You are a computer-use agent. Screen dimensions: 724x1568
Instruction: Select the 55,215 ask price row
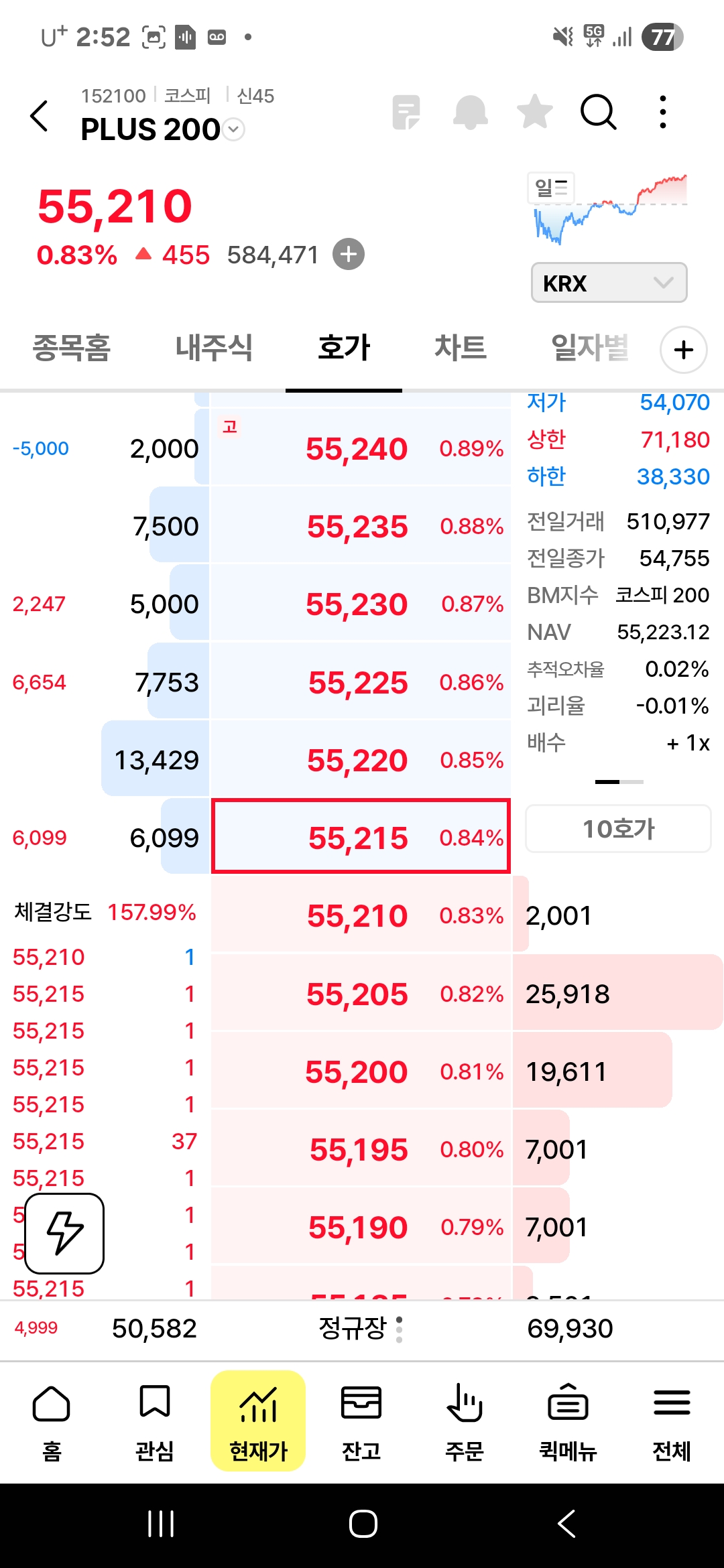tap(361, 836)
